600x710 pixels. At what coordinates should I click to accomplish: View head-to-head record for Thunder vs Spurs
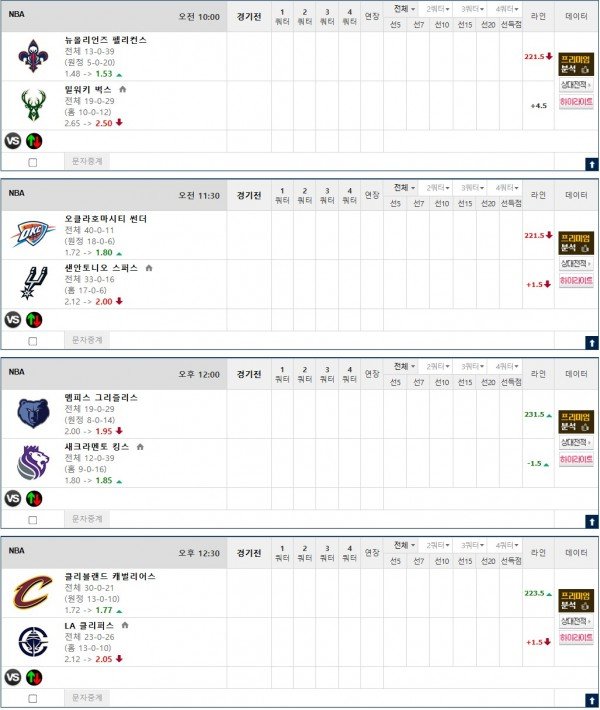[576, 266]
